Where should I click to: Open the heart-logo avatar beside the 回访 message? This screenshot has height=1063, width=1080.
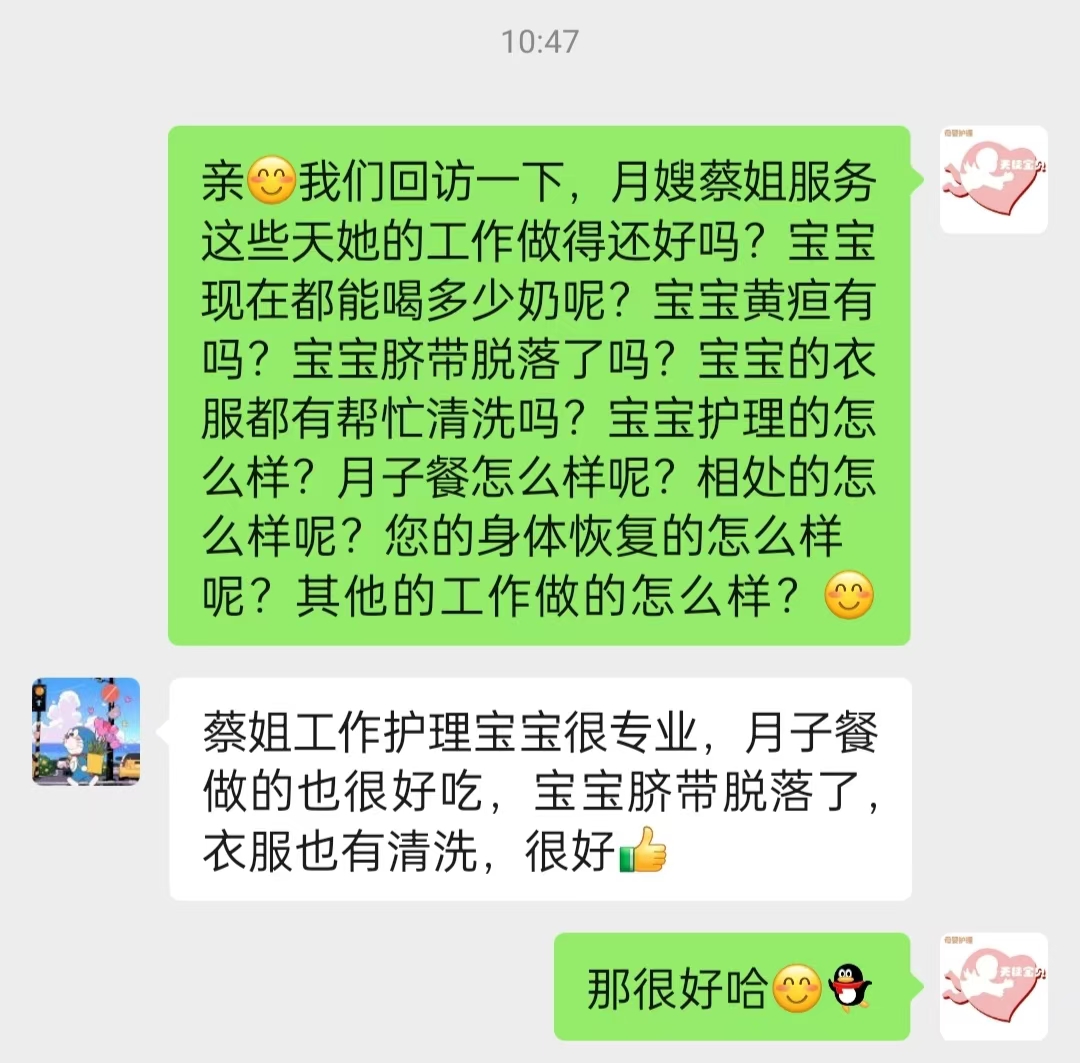click(x=993, y=180)
